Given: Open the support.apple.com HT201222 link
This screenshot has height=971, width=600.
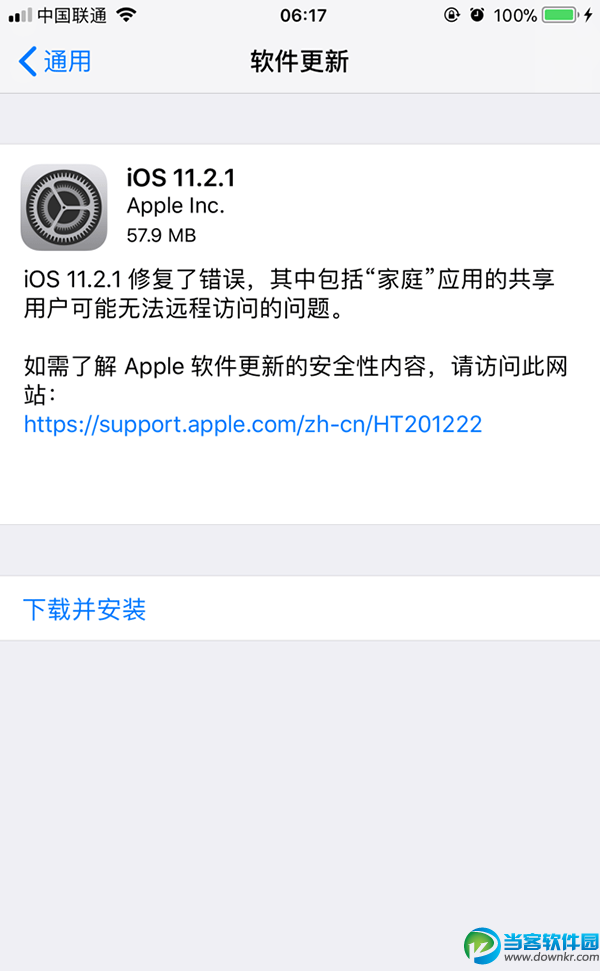Looking at the screenshot, I should click(x=252, y=424).
